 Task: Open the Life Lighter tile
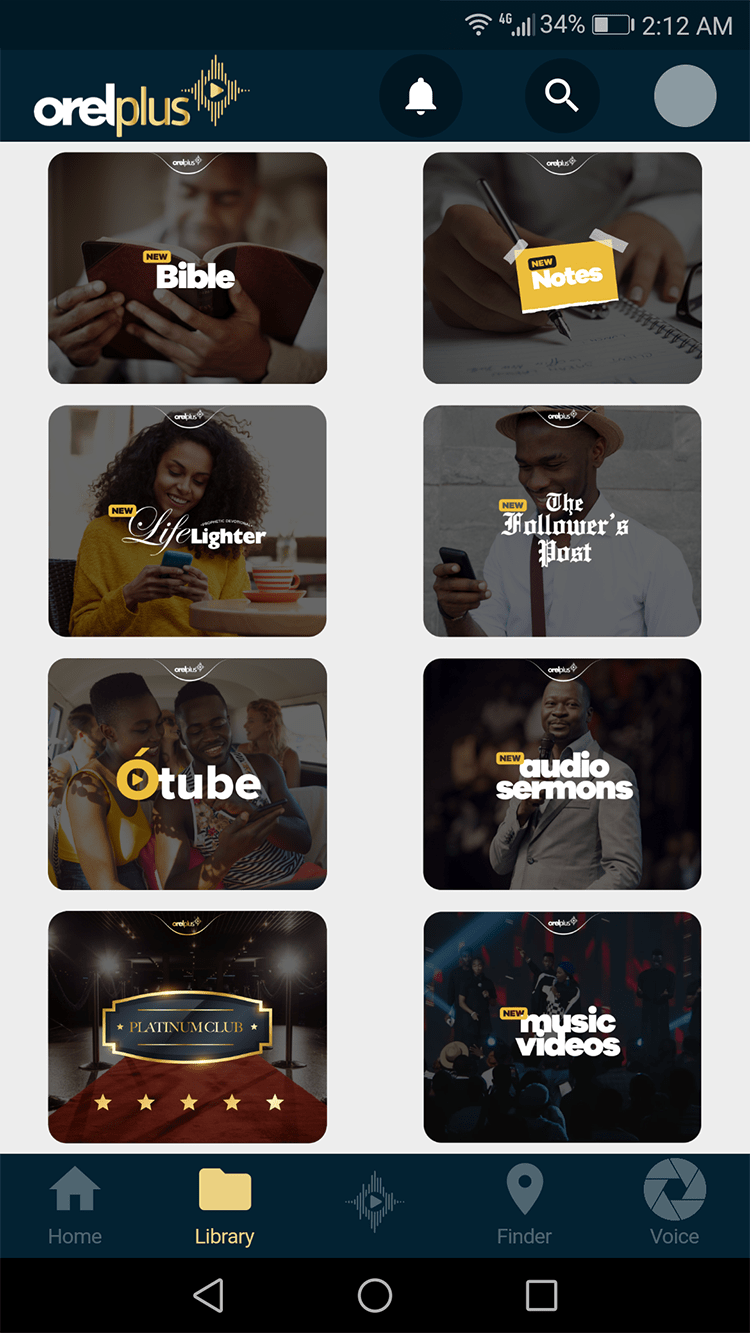click(188, 521)
